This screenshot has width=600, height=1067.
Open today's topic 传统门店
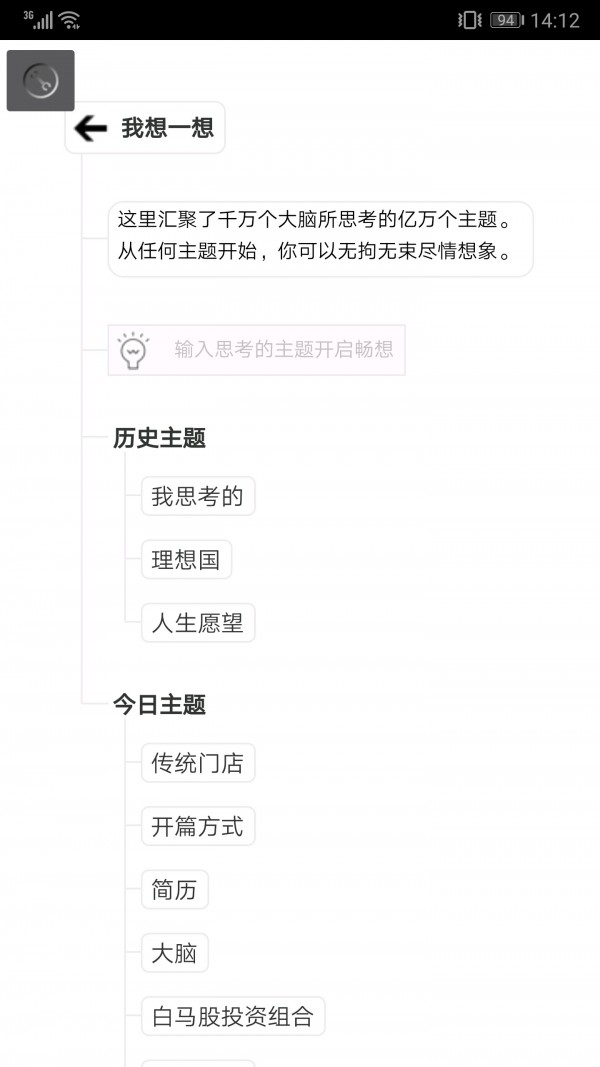pos(197,764)
